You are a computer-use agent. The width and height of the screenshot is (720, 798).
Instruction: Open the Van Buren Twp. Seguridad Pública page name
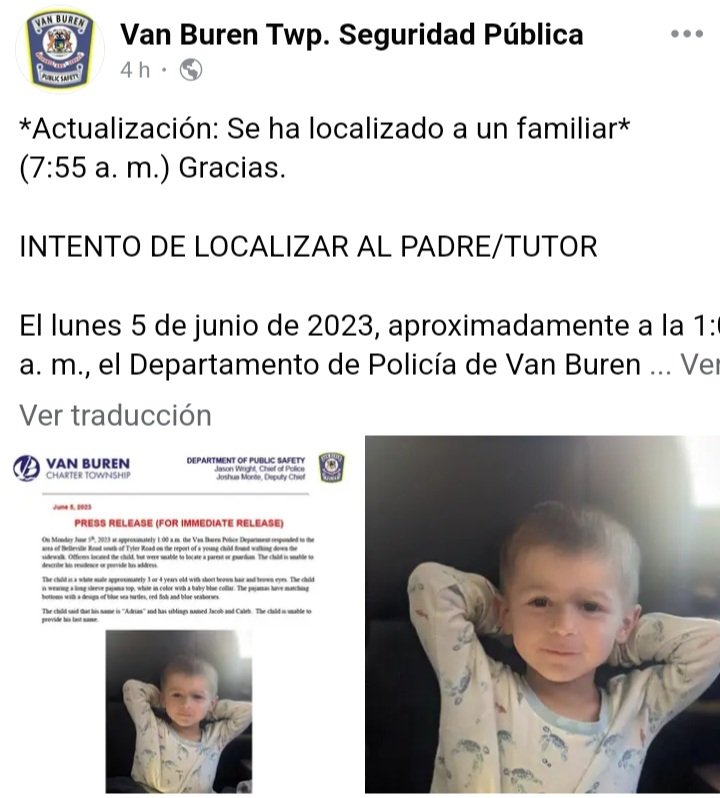pyautogui.click(x=351, y=34)
